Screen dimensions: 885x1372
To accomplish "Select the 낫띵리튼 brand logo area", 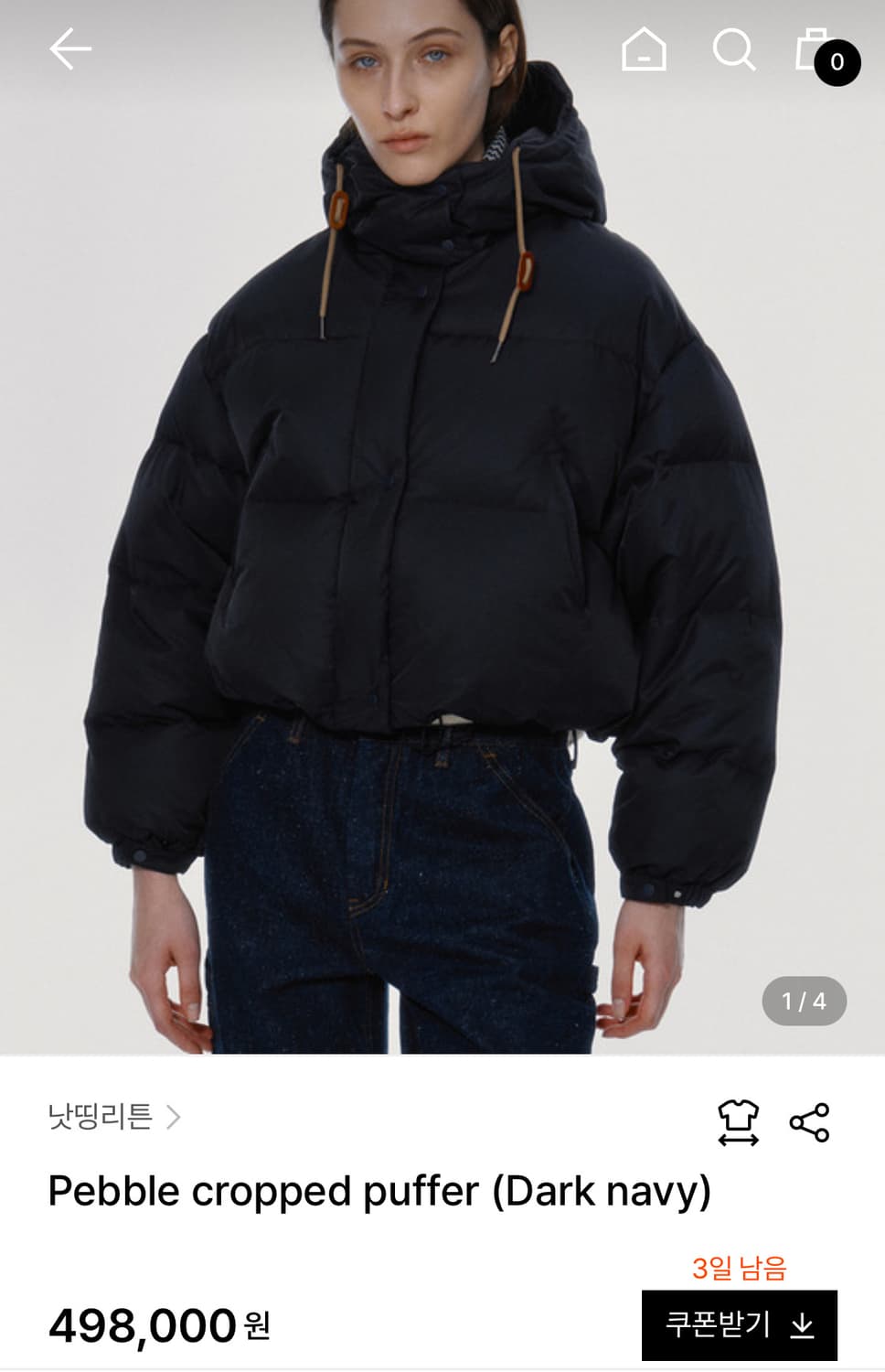I will point(101,1114).
